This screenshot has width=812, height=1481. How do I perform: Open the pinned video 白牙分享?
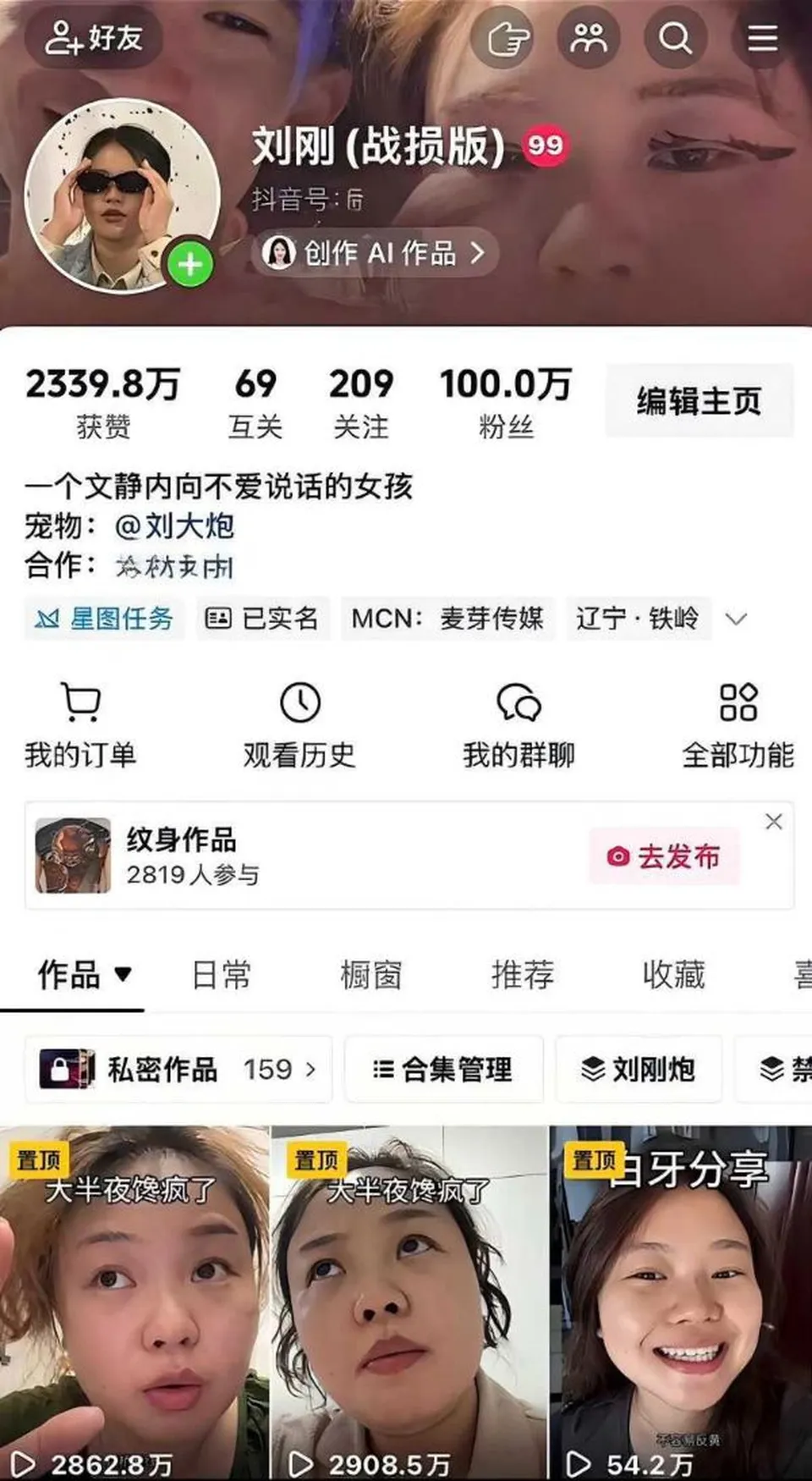(681, 1303)
